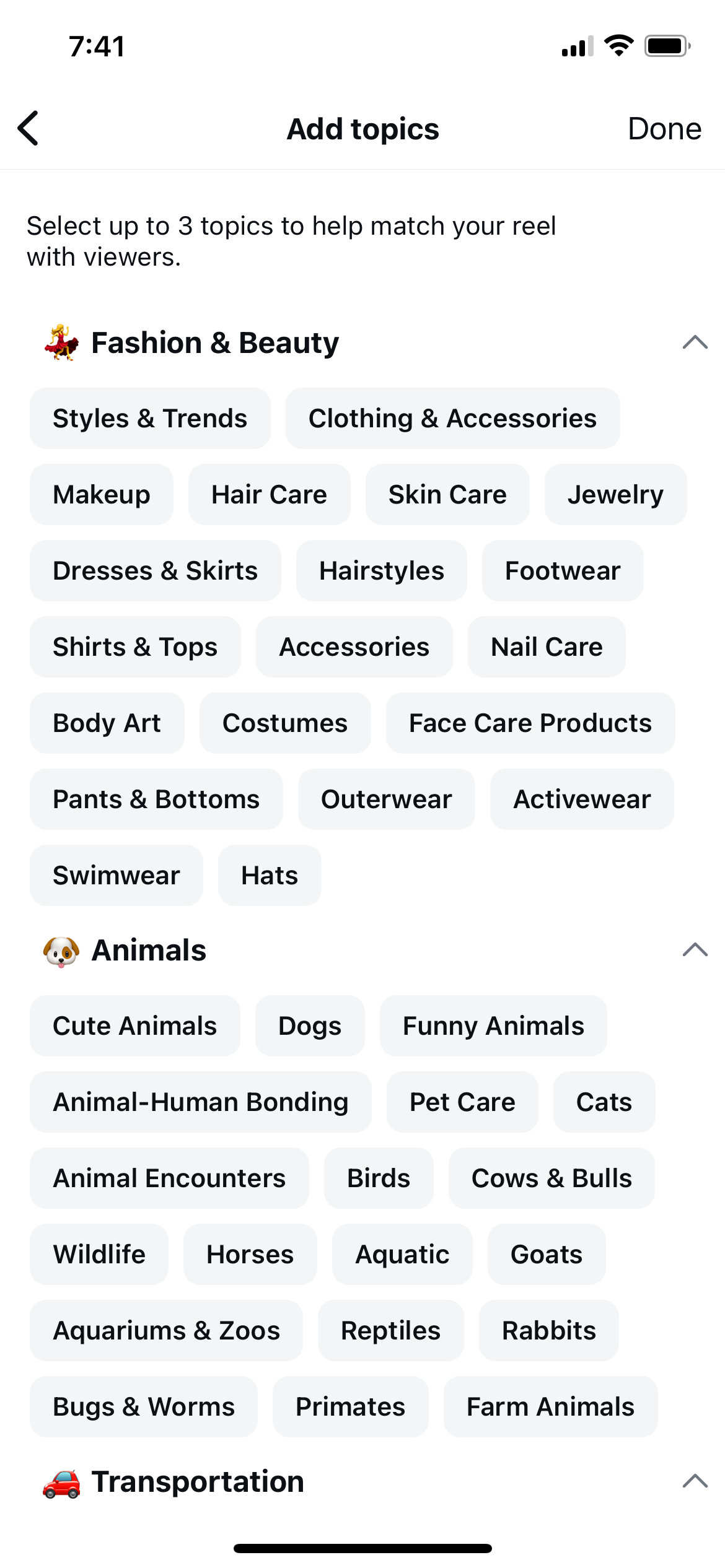
Task: Tap the Face Care Products chip
Action: [530, 723]
